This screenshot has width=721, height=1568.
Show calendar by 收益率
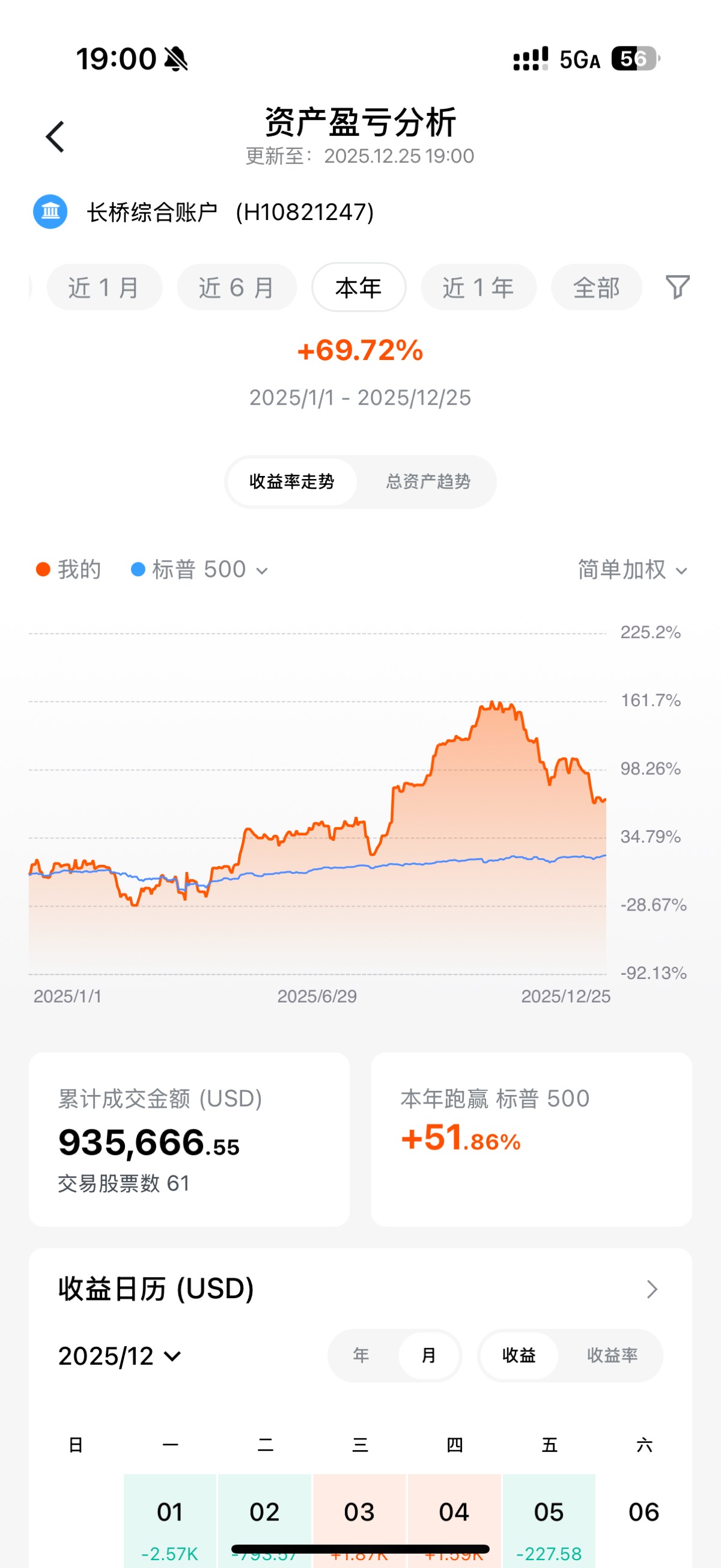coord(612,1356)
